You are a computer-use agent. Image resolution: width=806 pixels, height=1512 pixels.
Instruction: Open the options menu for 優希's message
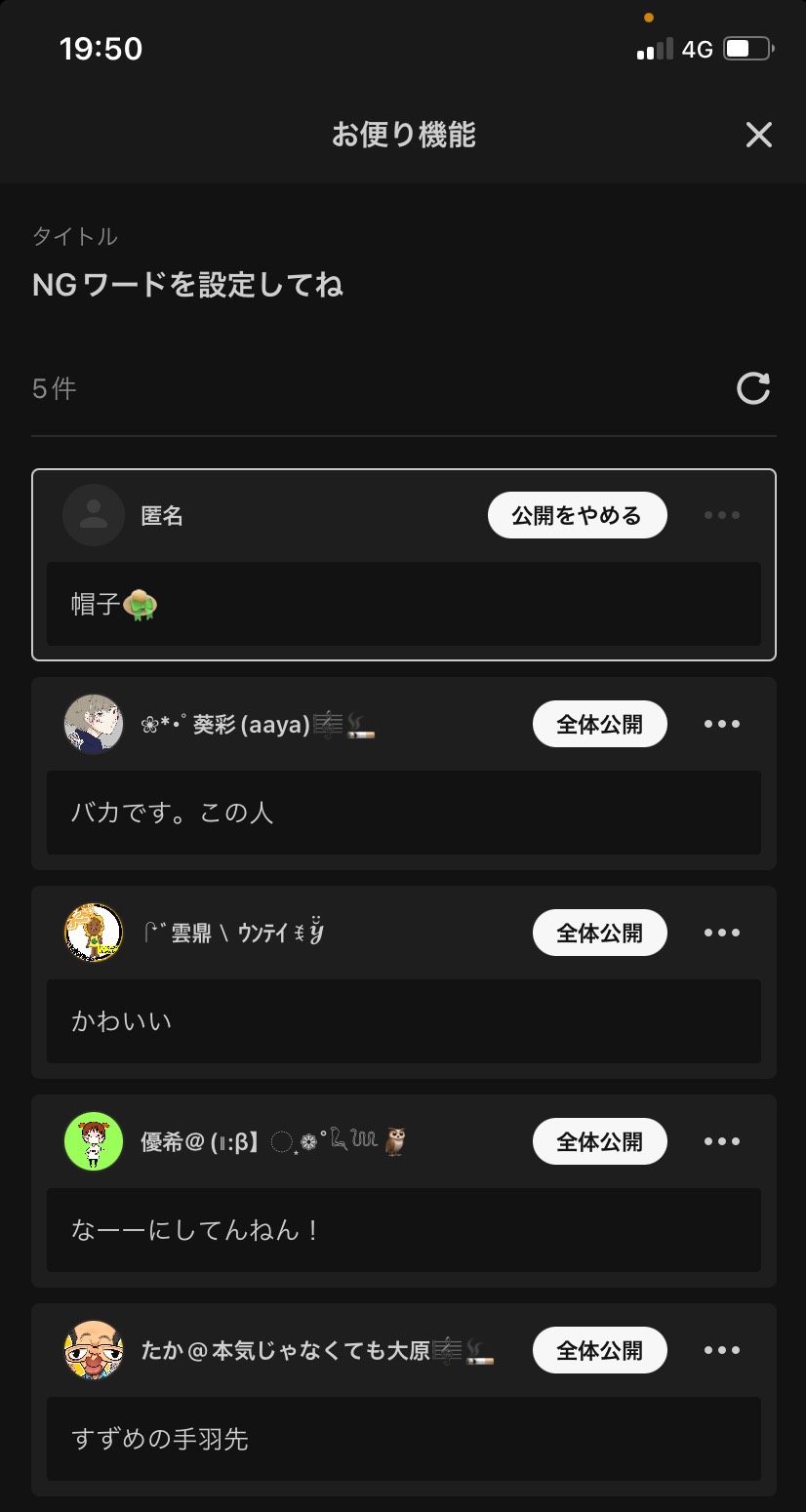722,1141
